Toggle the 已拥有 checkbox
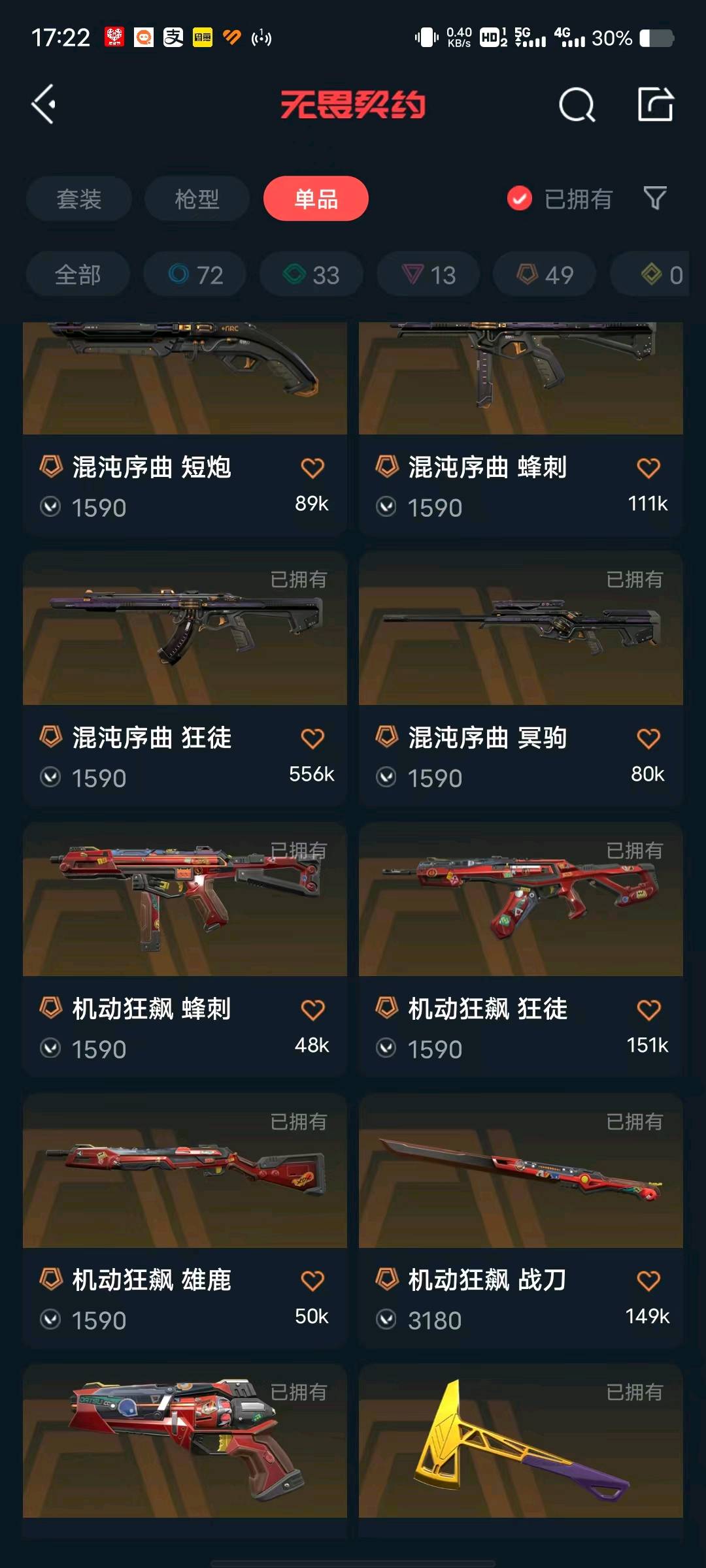 [520, 199]
